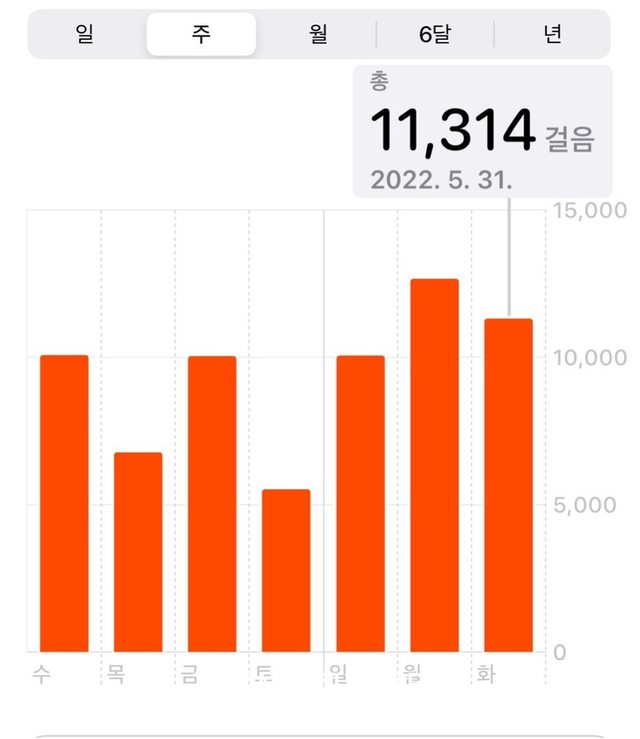This screenshot has width=640, height=739.
Task: Select the 목 (Thursday) step bar
Action: [138, 552]
